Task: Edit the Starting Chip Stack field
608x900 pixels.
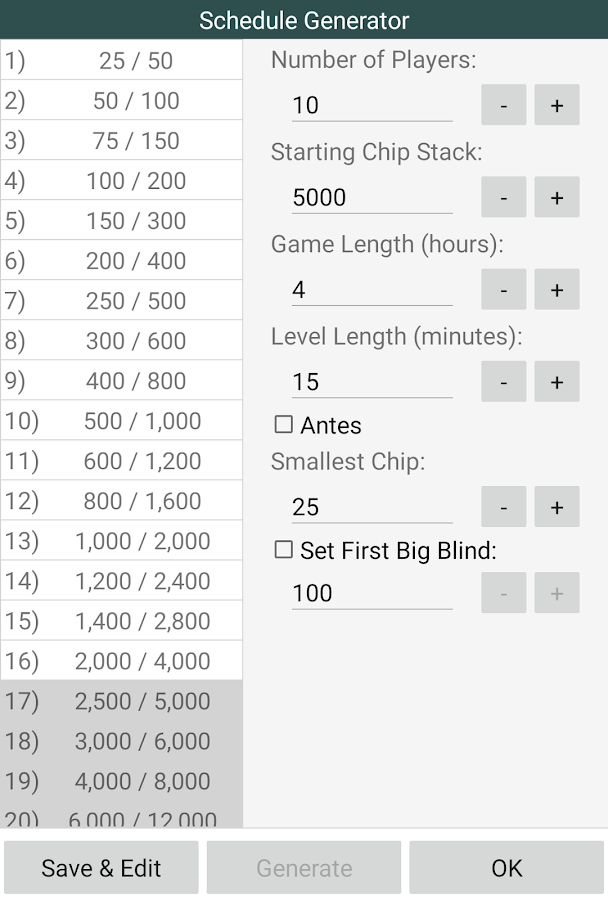Action: click(x=371, y=197)
